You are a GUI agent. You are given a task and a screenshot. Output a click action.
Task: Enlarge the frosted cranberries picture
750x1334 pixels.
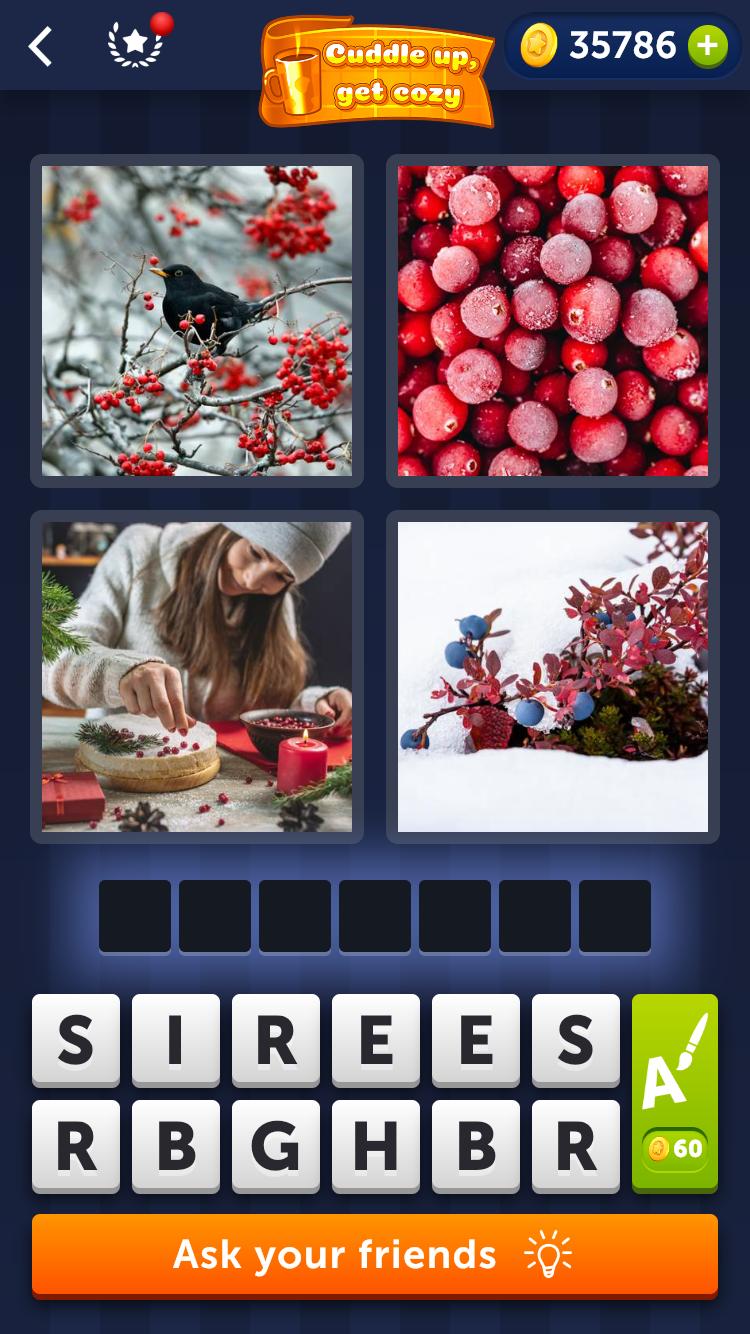(x=553, y=321)
